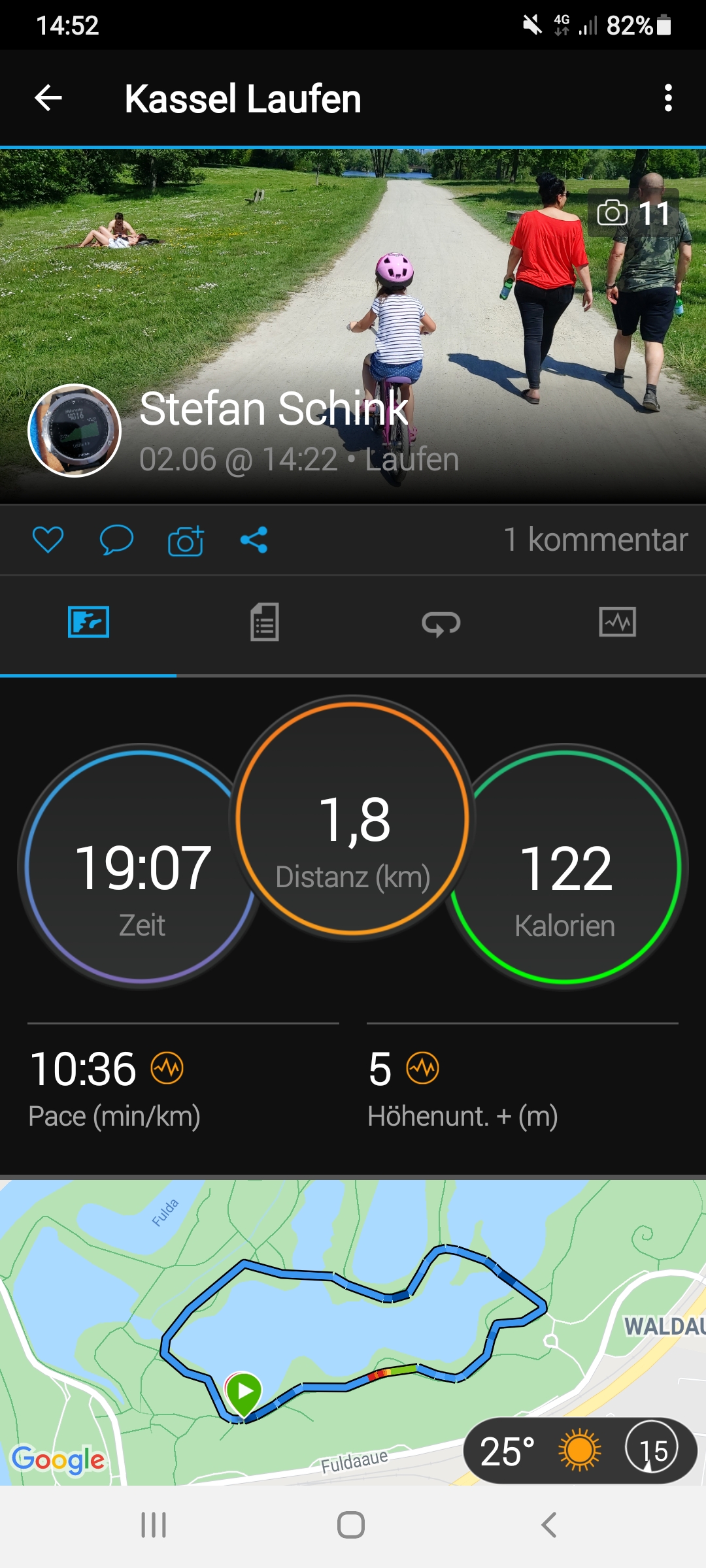The width and height of the screenshot is (706, 1568).
Task: Add a photo to the activity
Action: pyautogui.click(x=186, y=541)
